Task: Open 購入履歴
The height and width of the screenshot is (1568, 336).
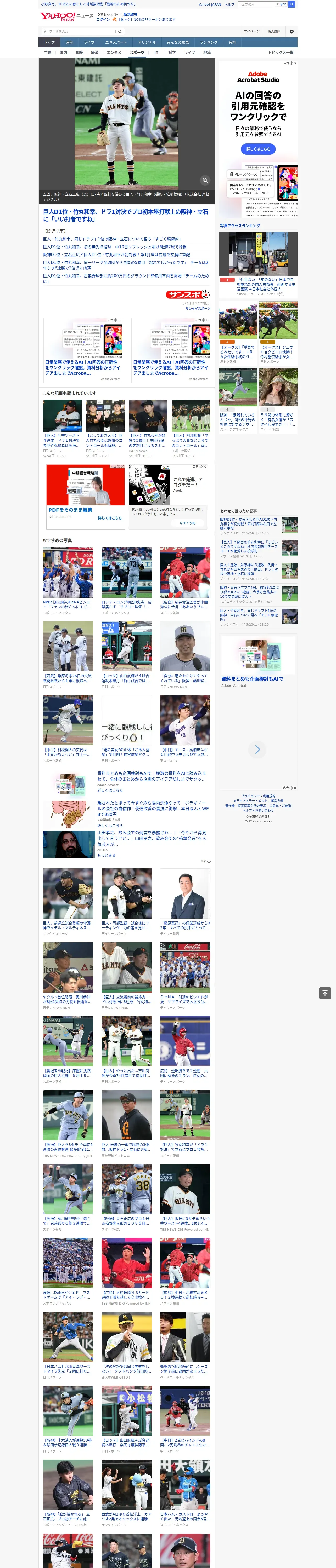Action: tap(274, 31)
